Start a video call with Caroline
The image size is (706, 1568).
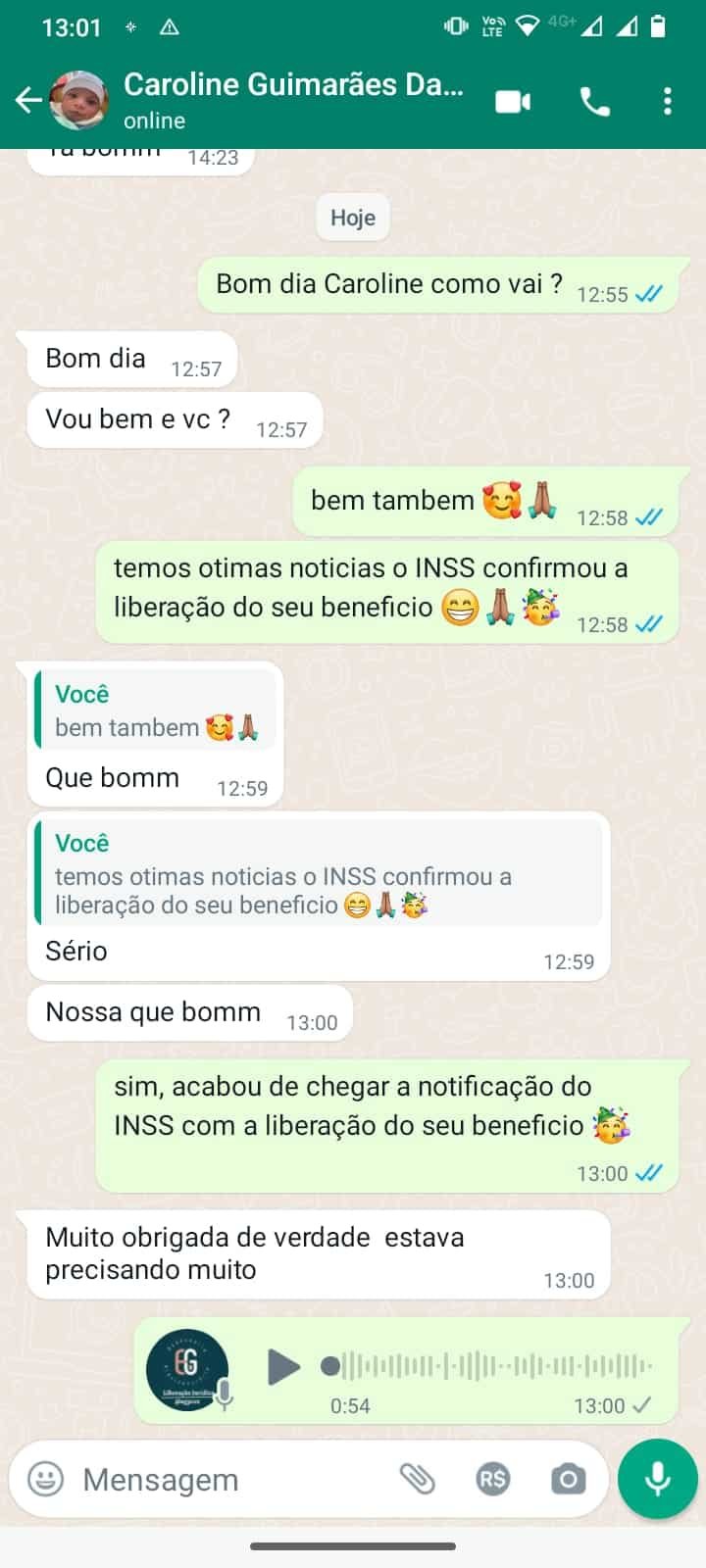[x=513, y=101]
